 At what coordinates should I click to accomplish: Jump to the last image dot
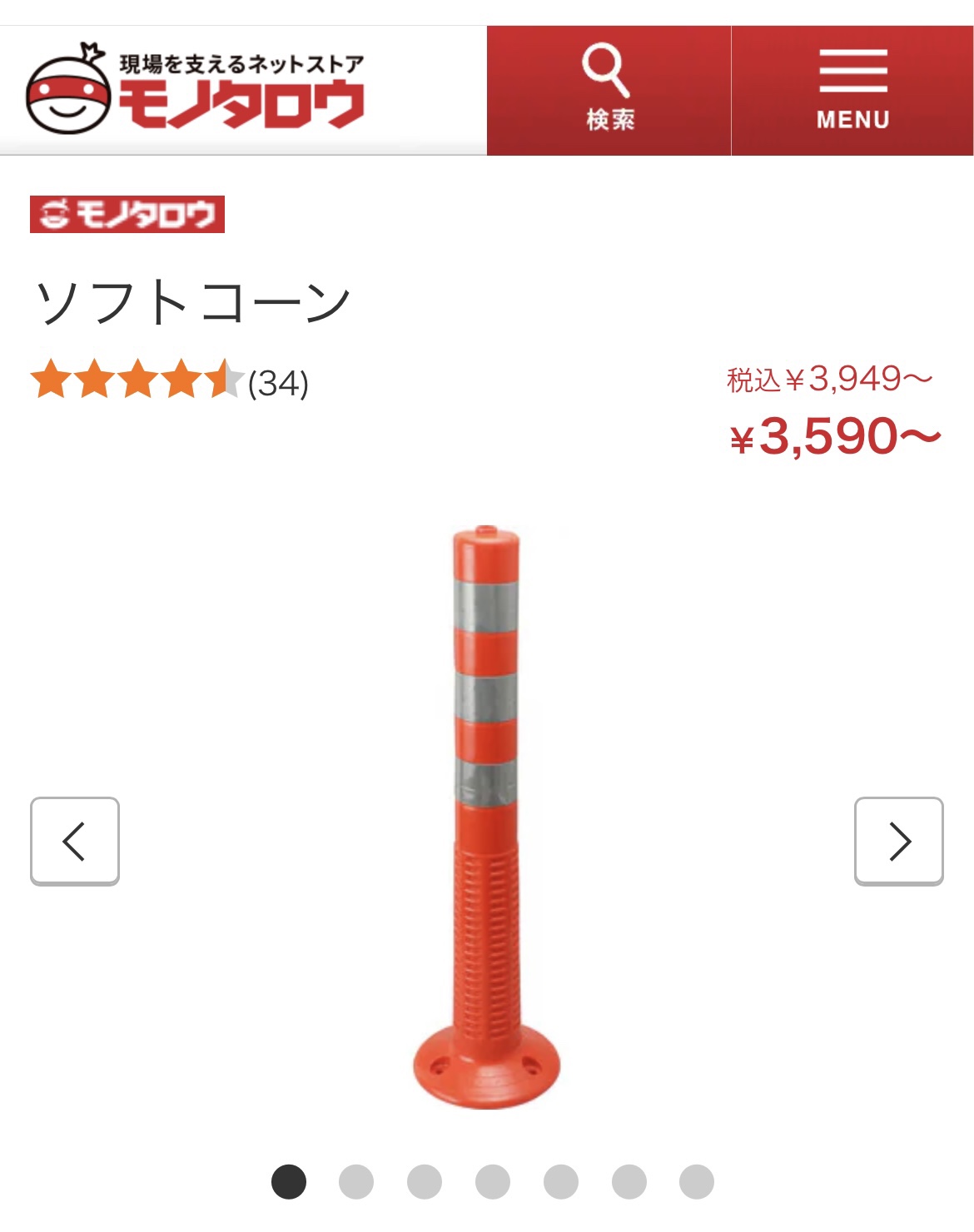[x=697, y=1182]
